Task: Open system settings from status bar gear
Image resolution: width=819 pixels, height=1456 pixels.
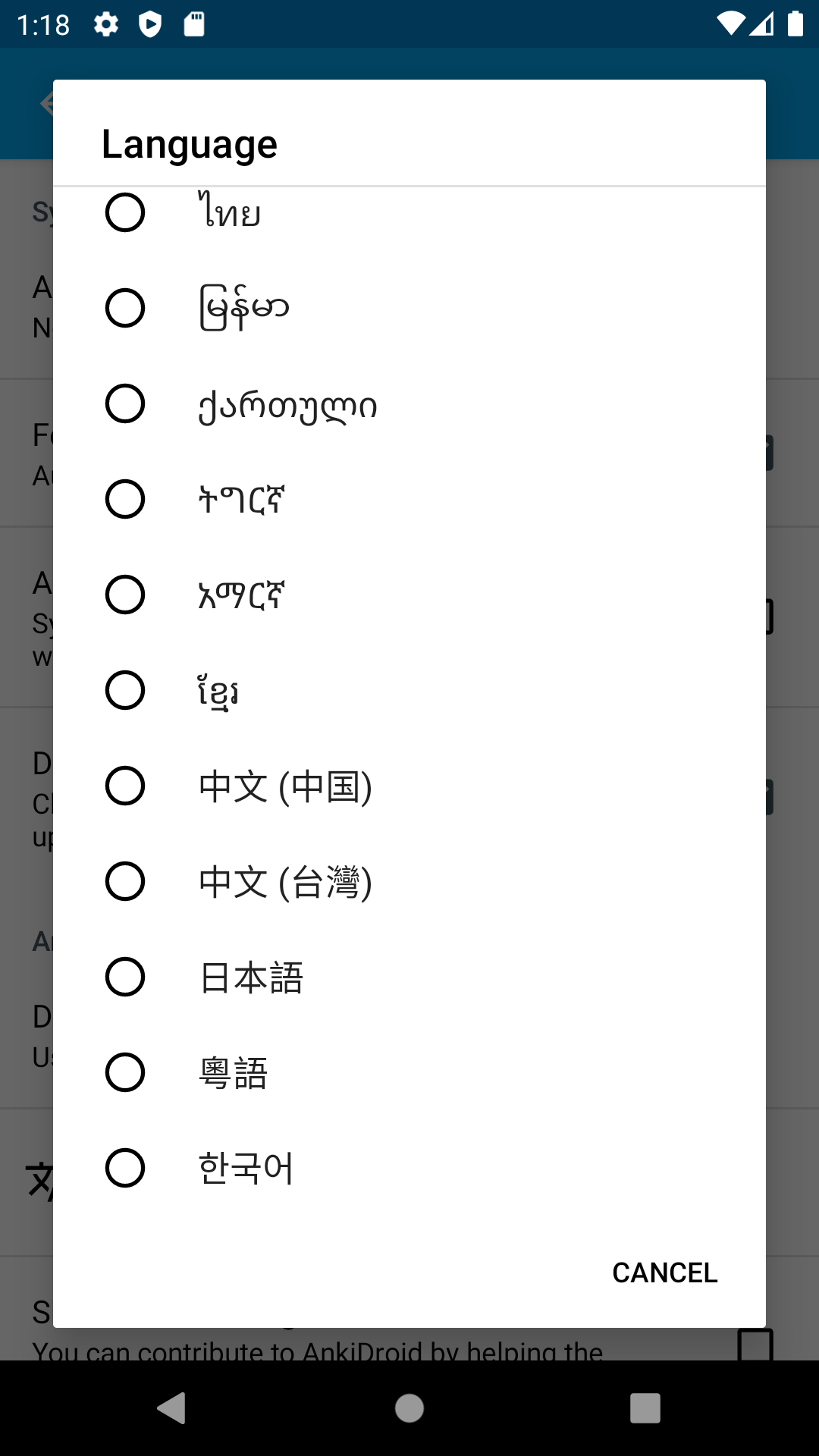Action: 105,25
